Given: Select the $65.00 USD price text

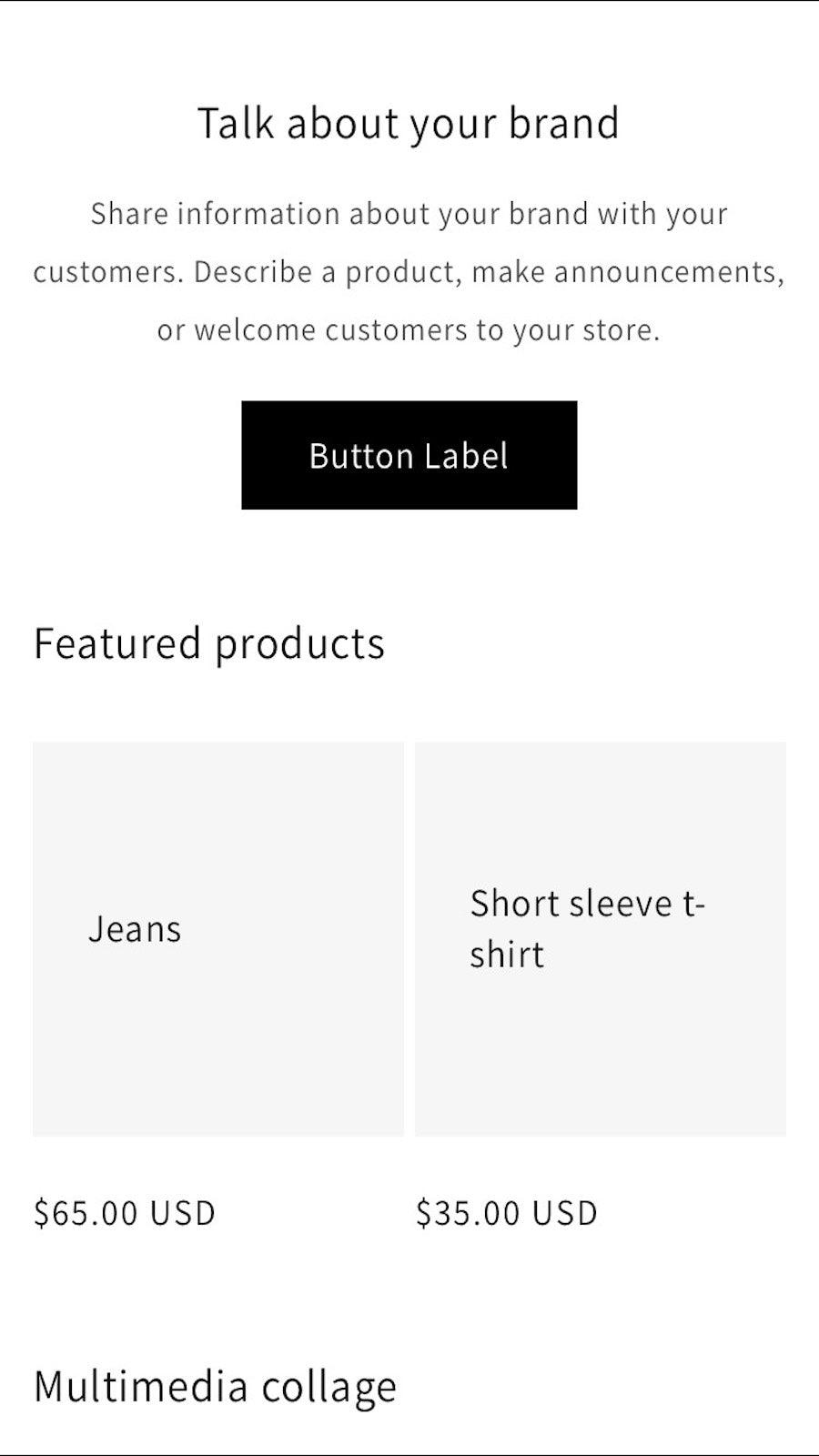Looking at the screenshot, I should 124,1212.
